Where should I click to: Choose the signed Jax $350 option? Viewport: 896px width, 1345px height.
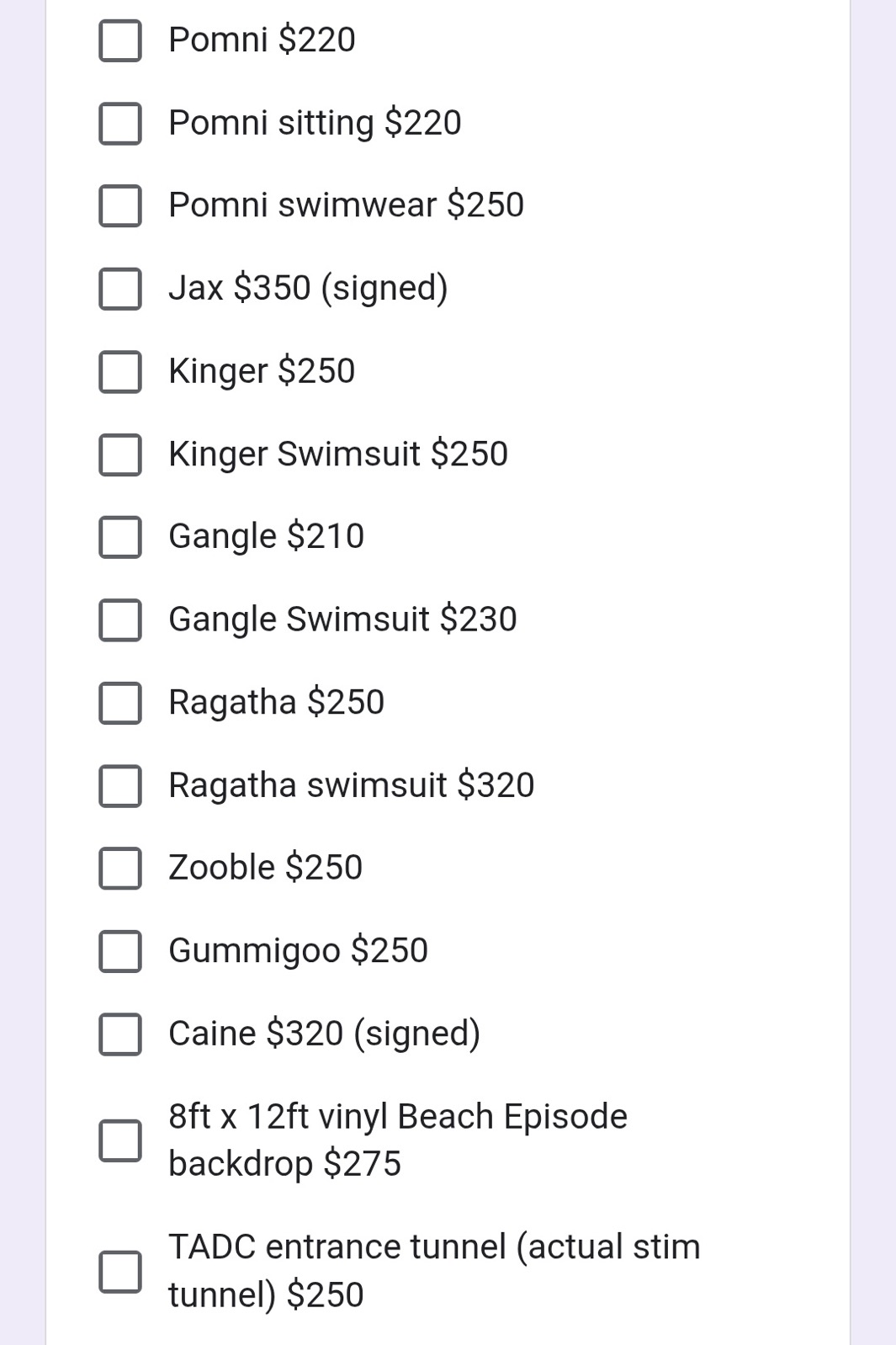pyautogui.click(x=120, y=289)
